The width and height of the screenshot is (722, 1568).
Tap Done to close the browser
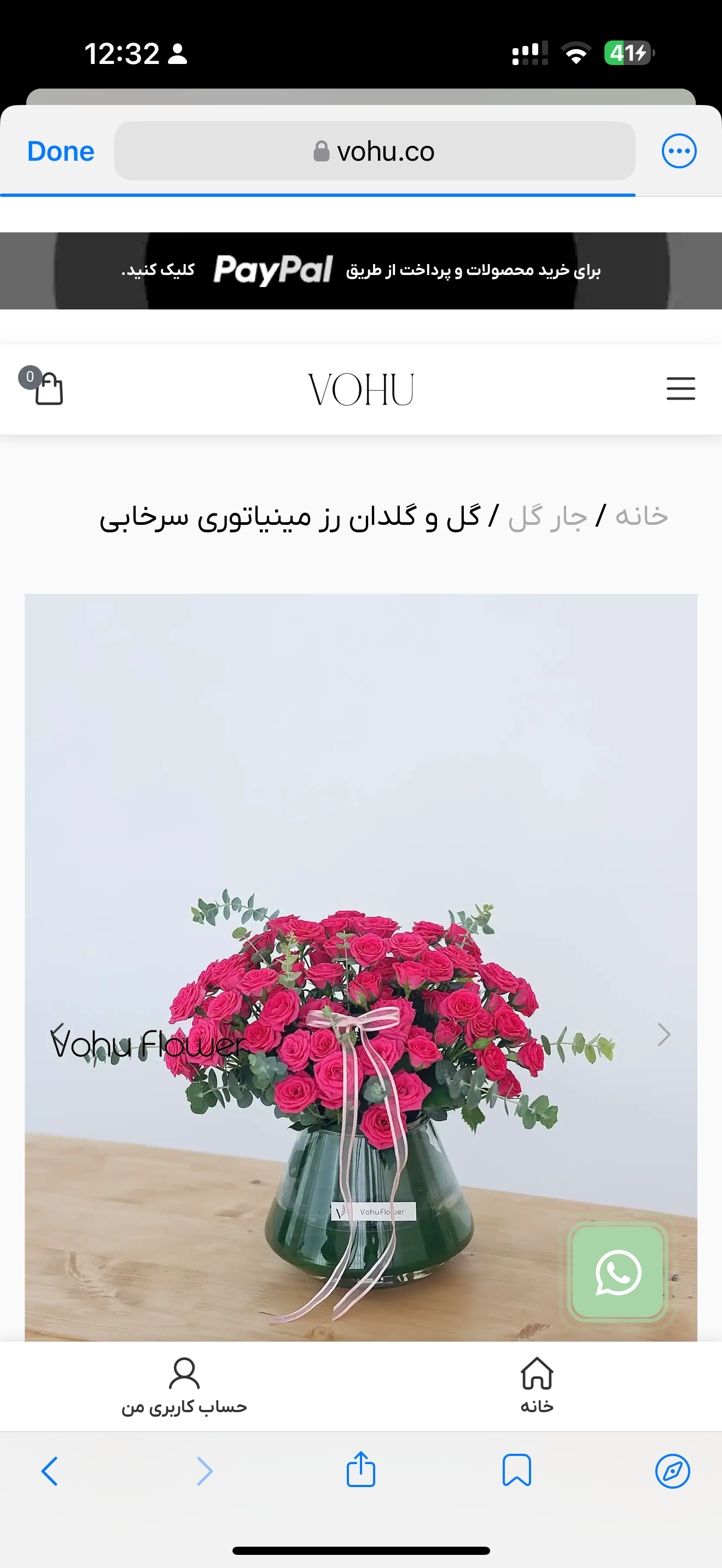point(61,151)
